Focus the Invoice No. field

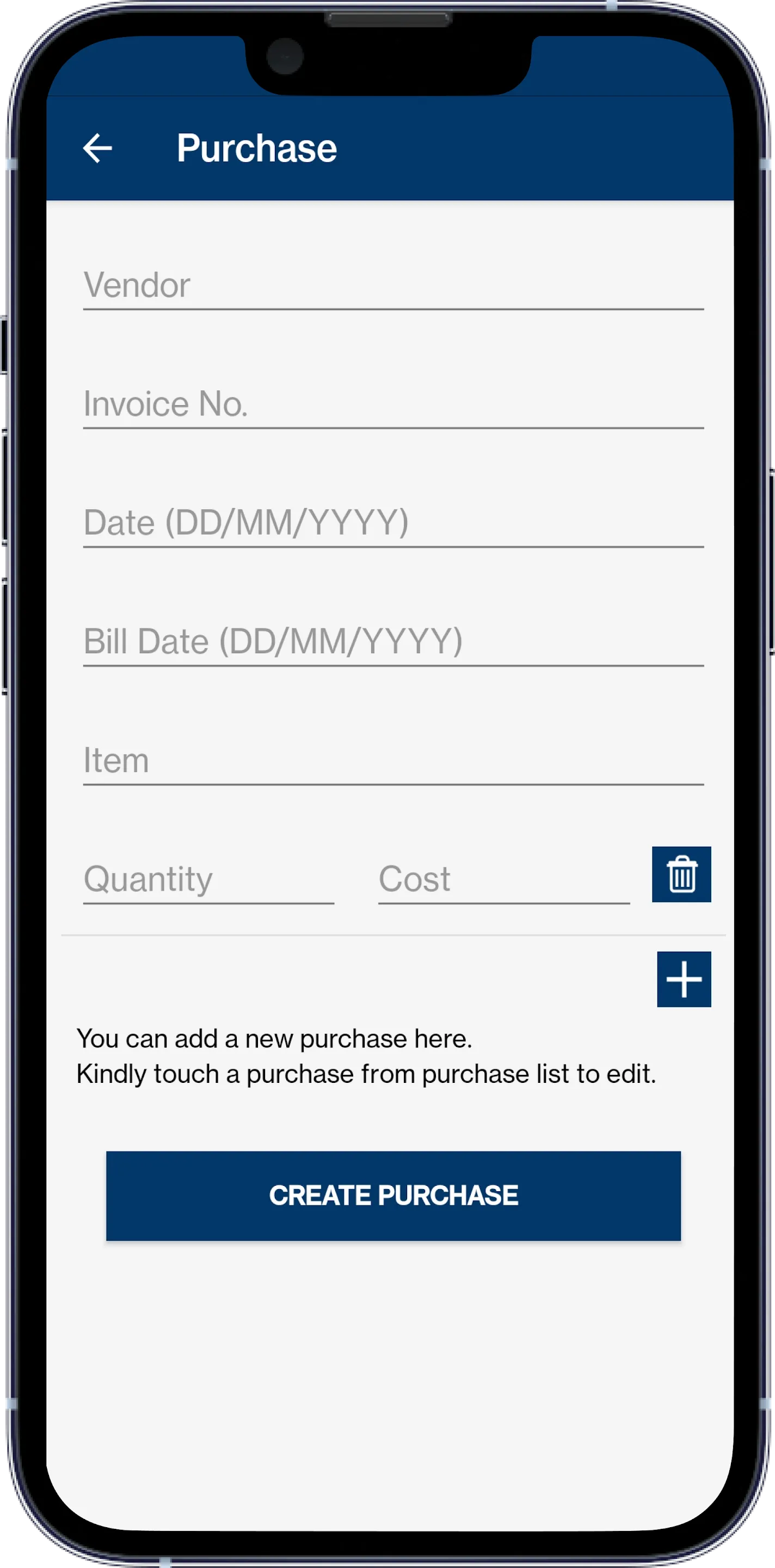tap(393, 403)
